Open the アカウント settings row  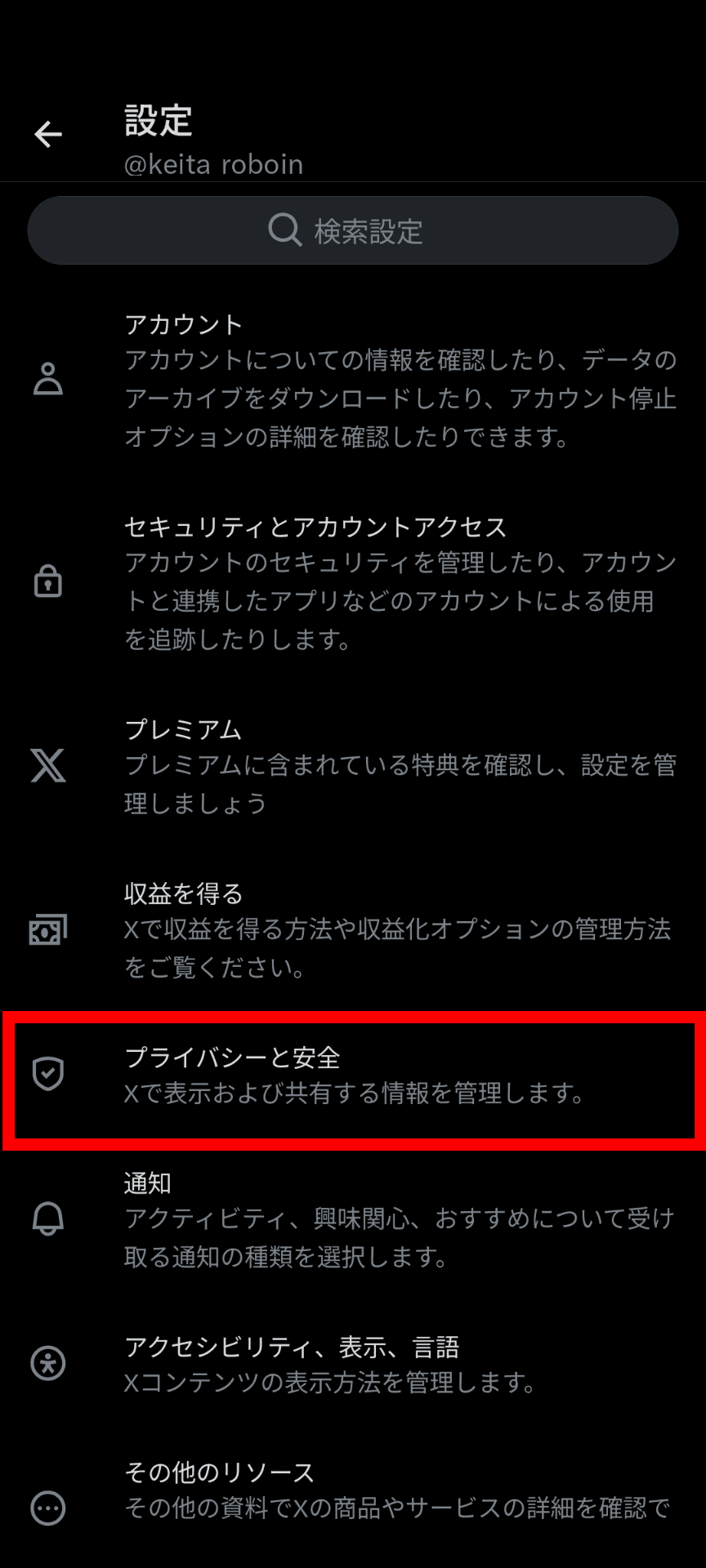coord(353,381)
